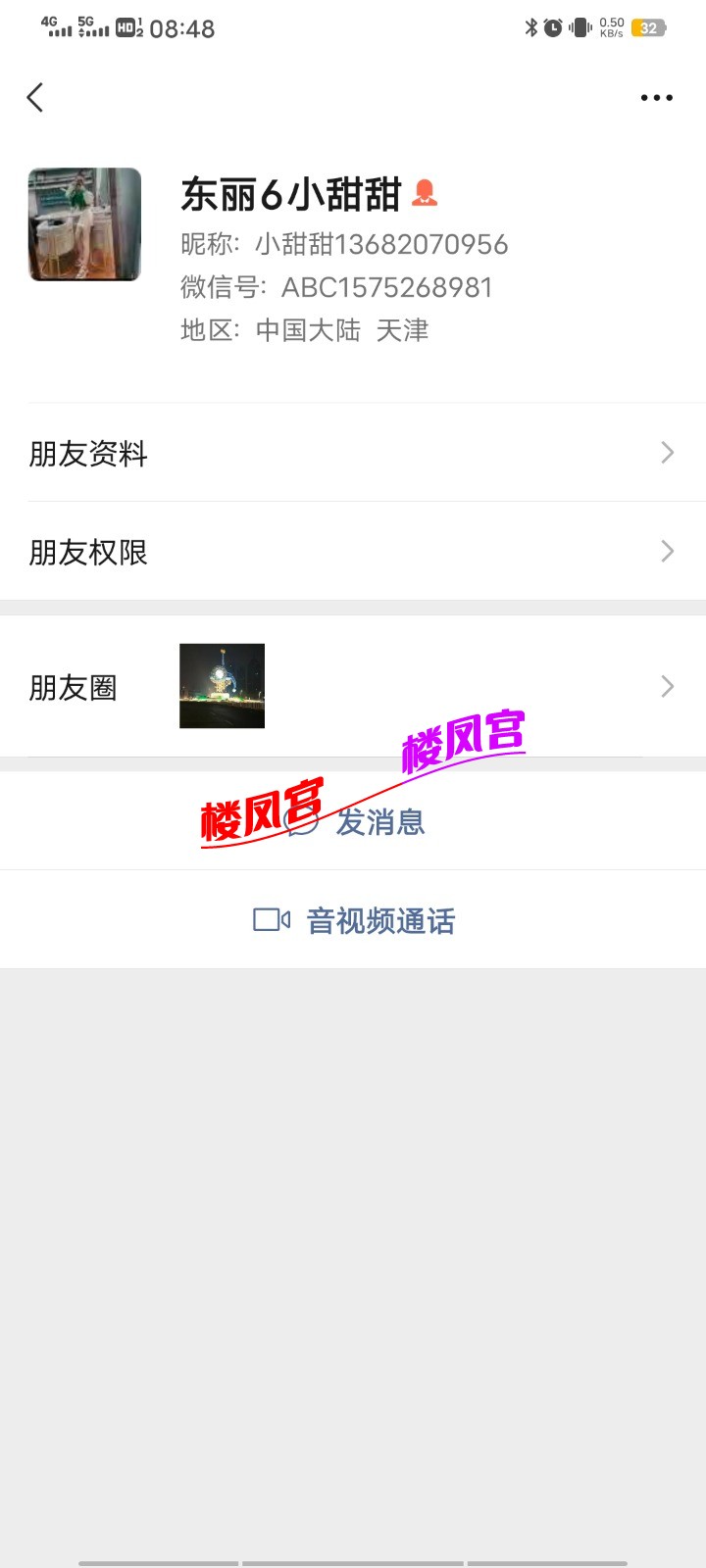Open the more options menu via the three dots
706x1568 pixels.
pyautogui.click(x=656, y=97)
